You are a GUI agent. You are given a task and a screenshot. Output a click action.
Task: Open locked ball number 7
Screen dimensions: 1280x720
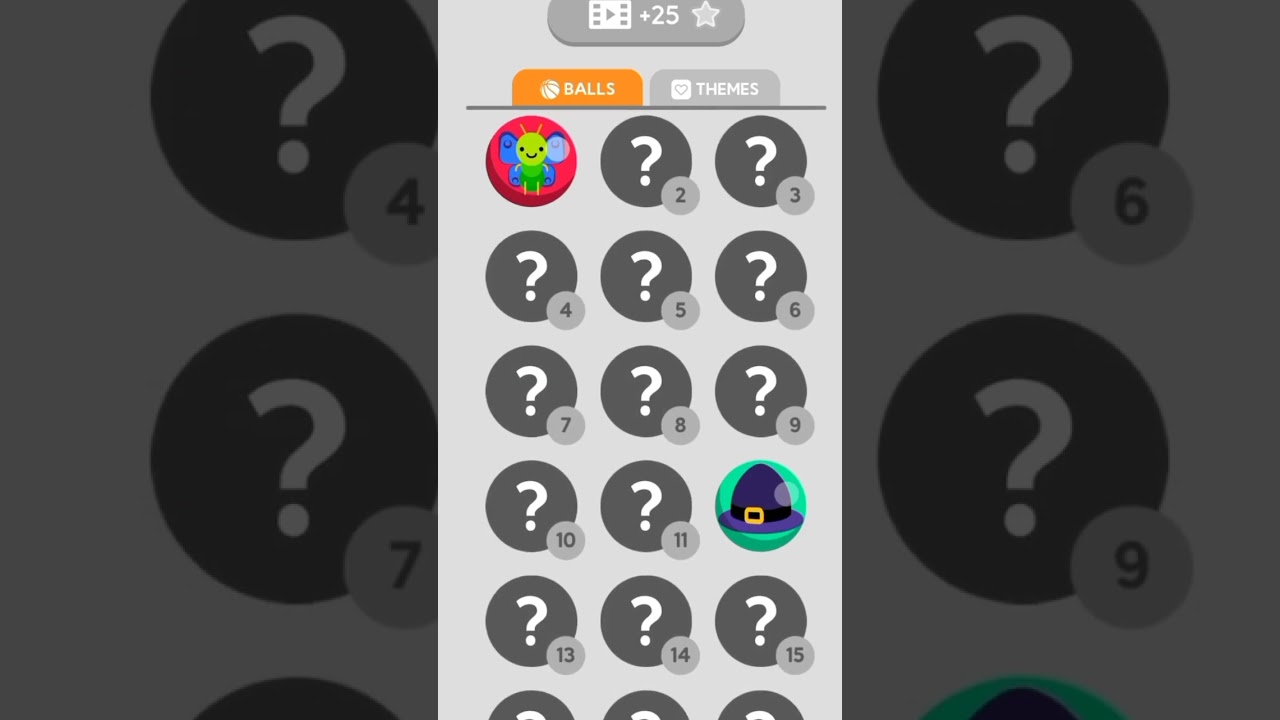[531, 391]
